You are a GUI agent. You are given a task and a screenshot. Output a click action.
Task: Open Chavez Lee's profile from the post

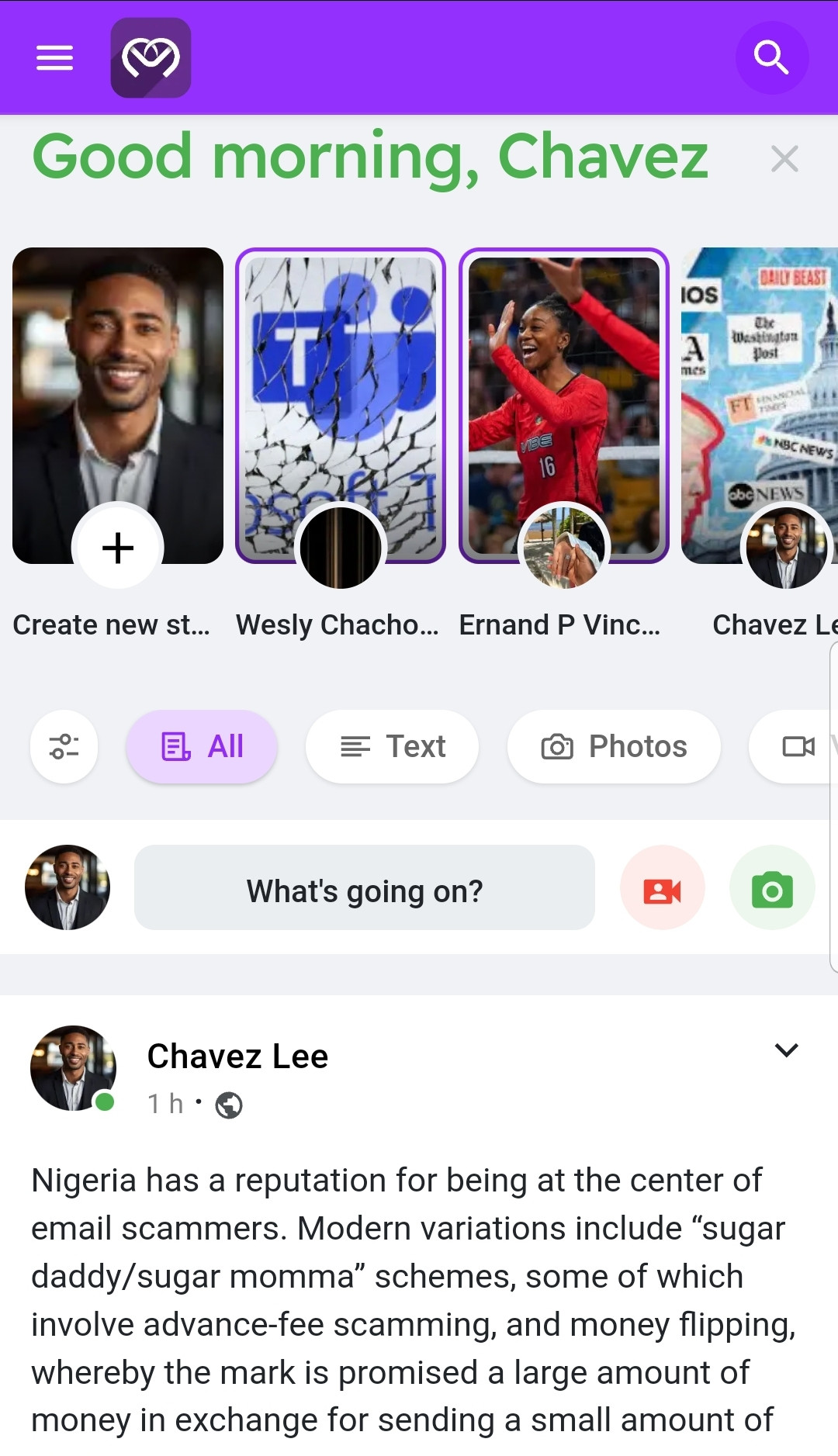[x=237, y=1057]
